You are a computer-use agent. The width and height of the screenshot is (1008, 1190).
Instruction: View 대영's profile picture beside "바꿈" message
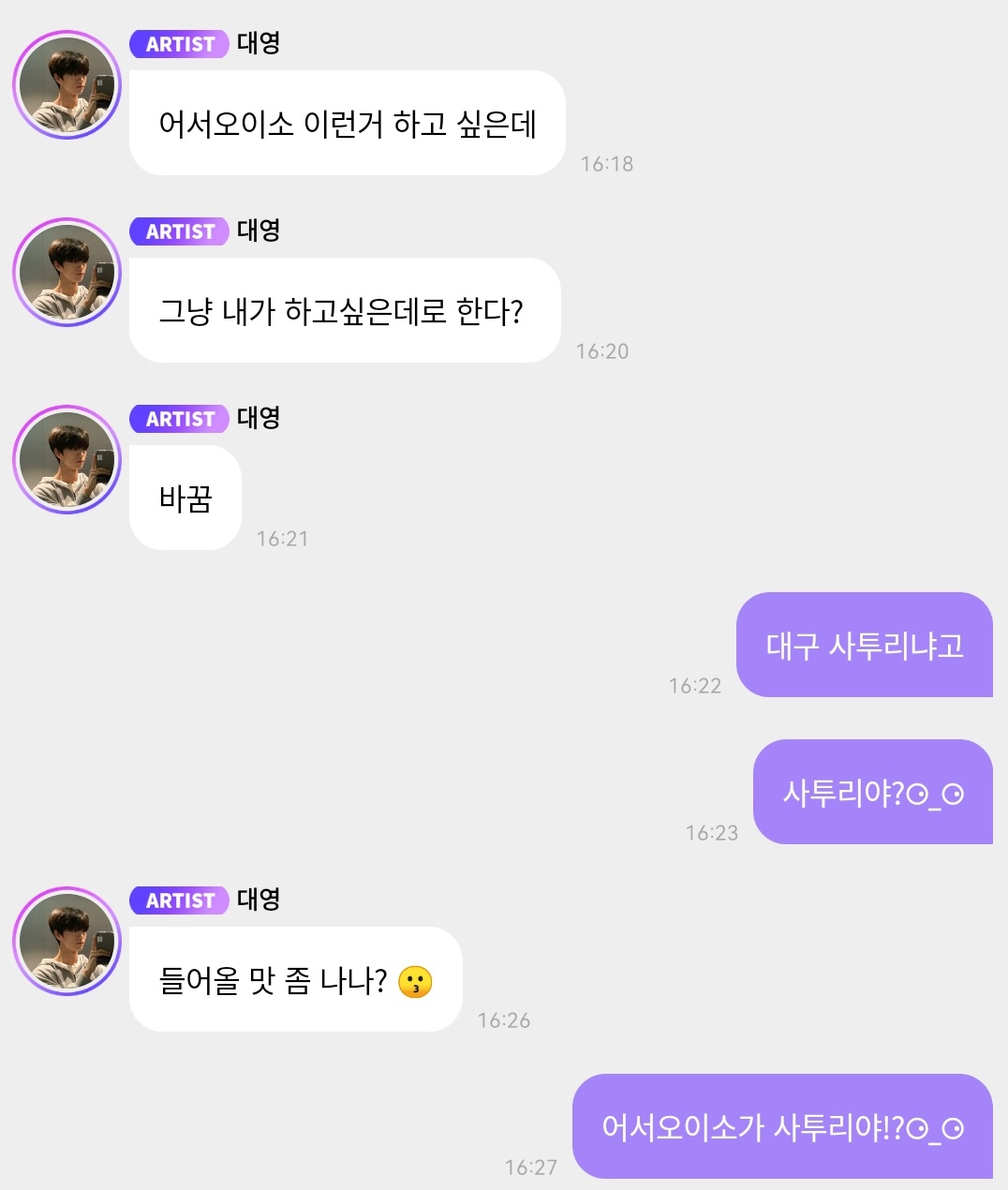point(67,460)
